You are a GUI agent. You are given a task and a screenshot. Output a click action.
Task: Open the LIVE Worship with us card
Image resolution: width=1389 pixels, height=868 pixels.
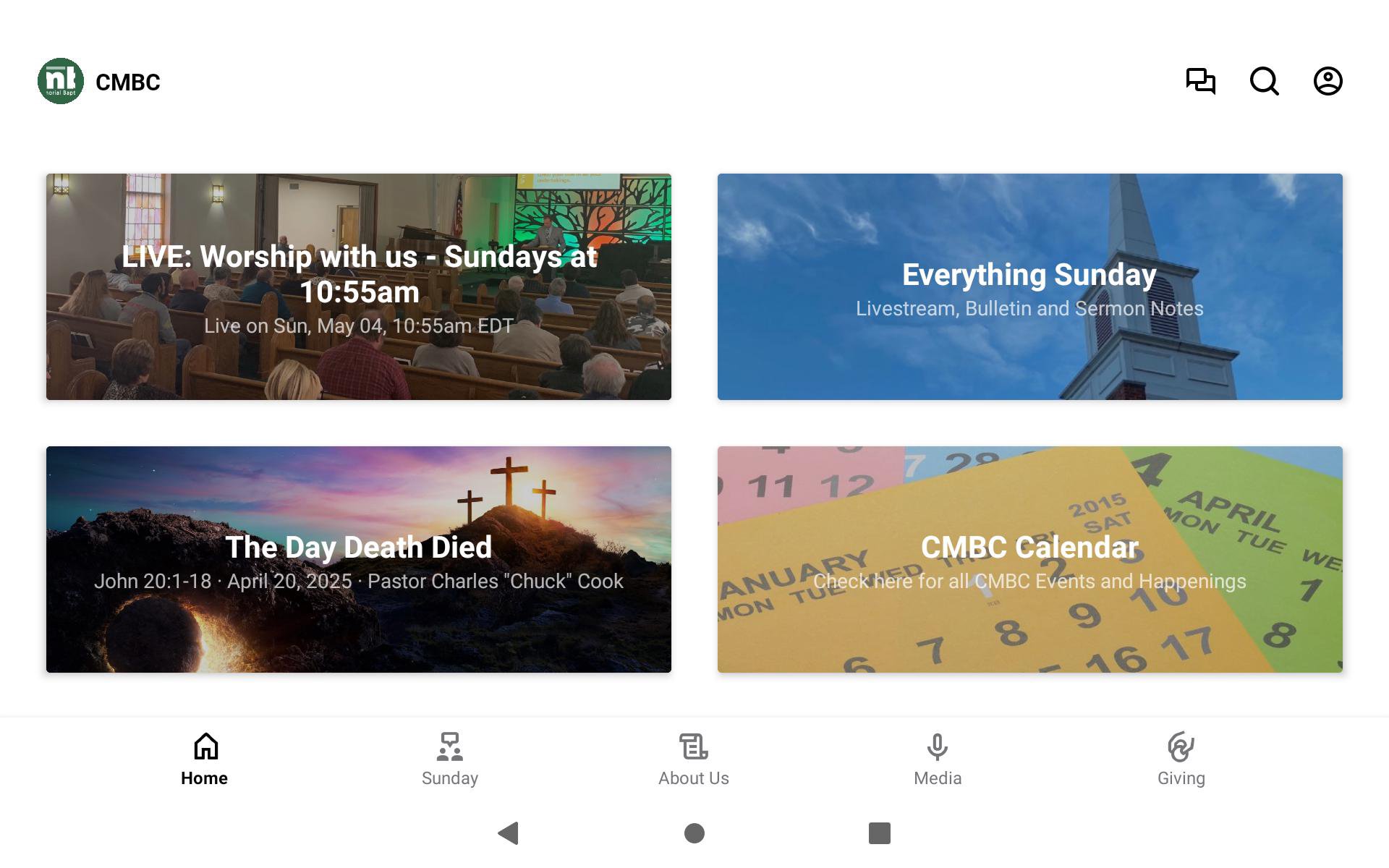coord(359,286)
